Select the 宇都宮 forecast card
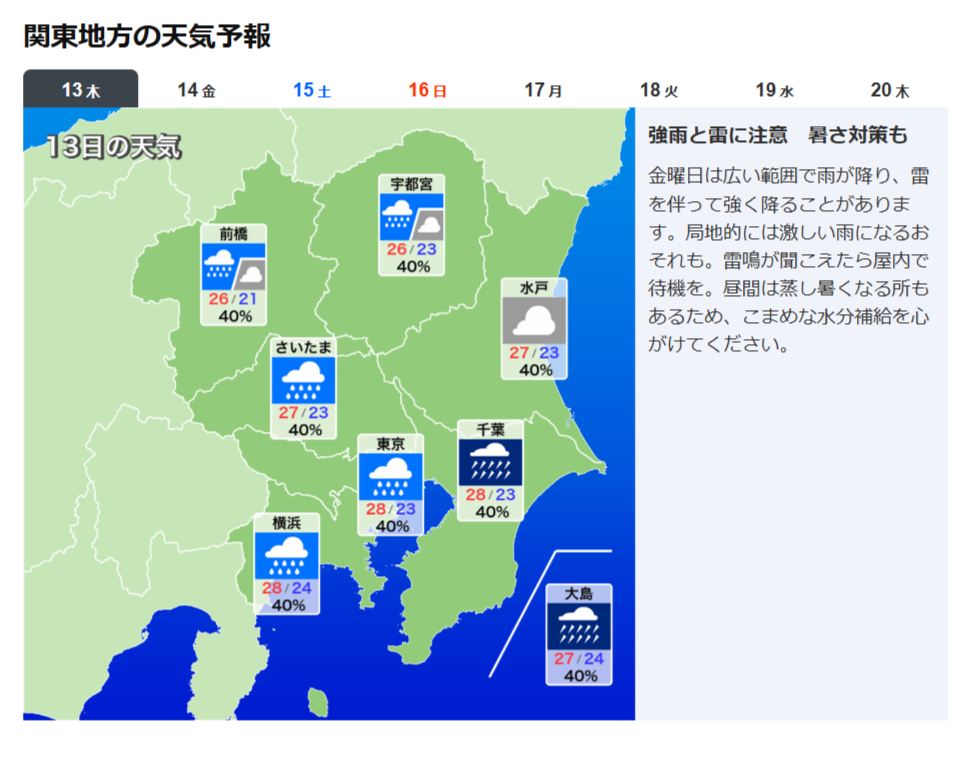This screenshot has height=760, width=960. tap(411, 225)
